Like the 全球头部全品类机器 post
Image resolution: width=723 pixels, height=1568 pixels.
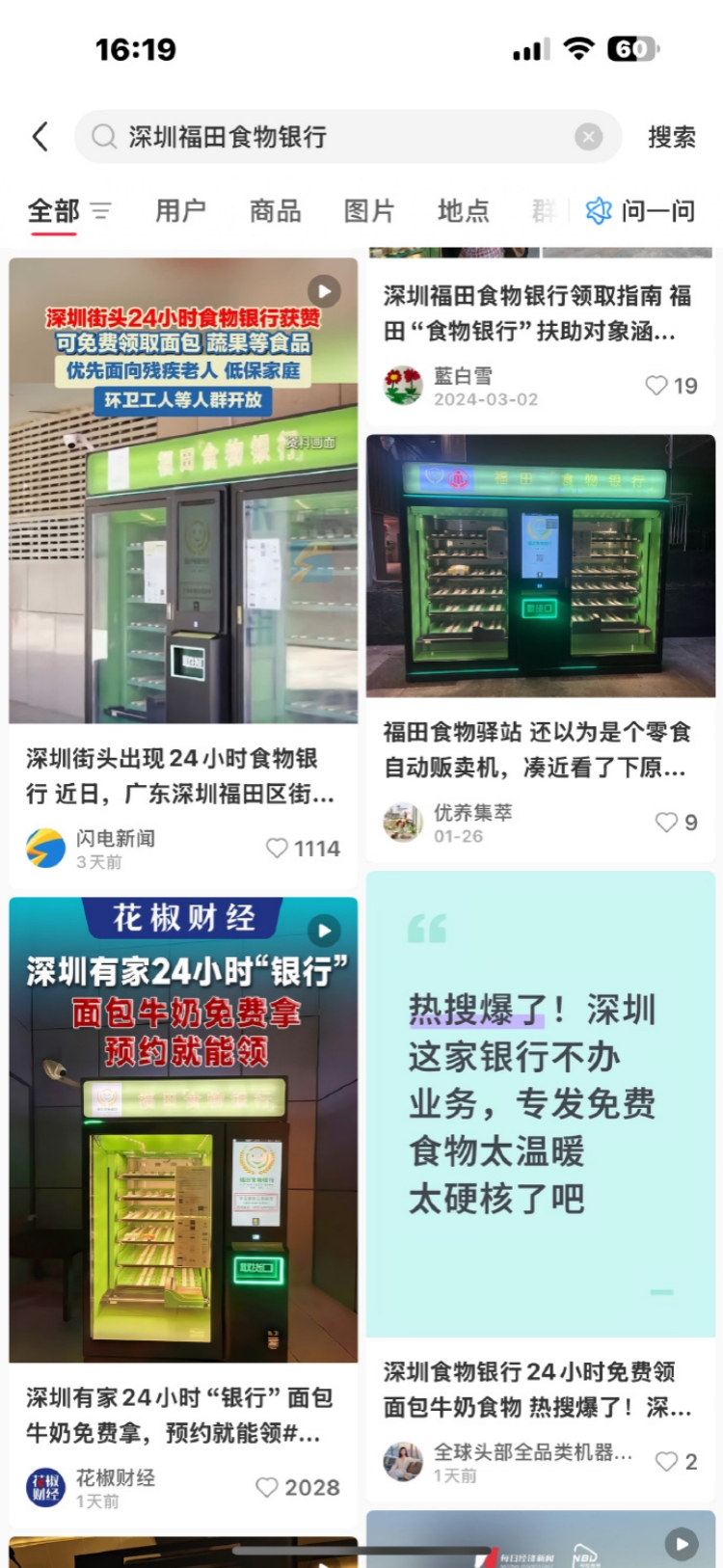666,1462
